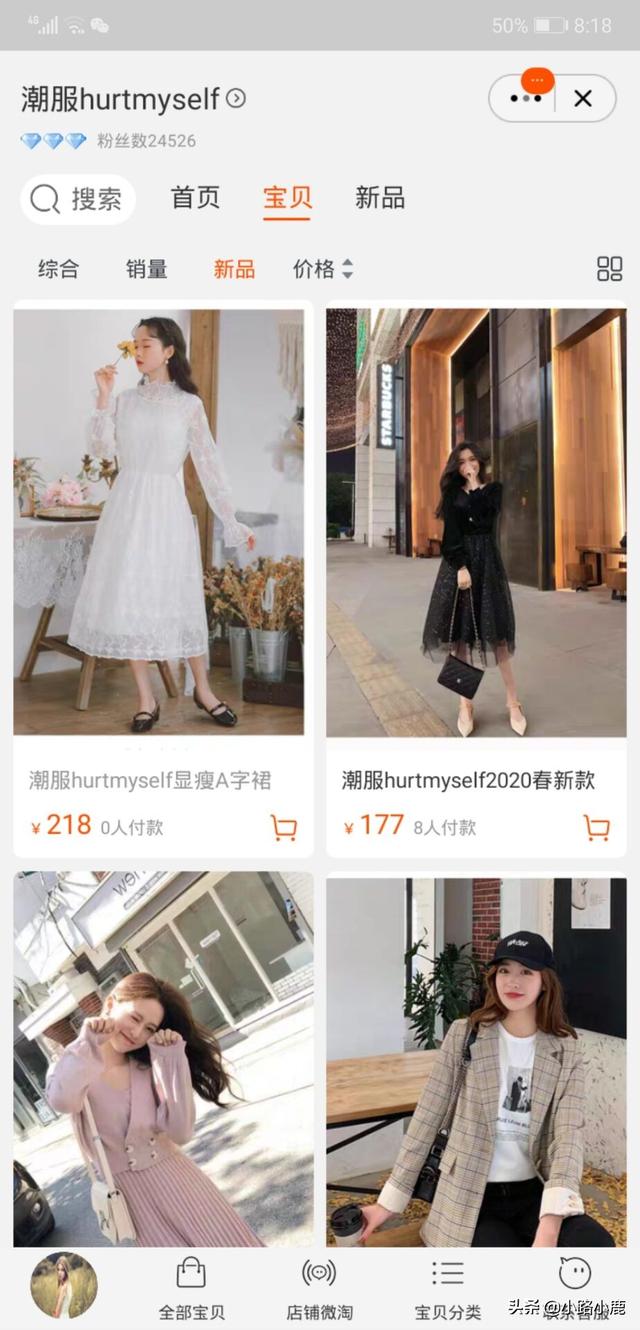The image size is (640, 1330).
Task: Choose the 新品 sort option next to 销量
Action: (x=234, y=269)
